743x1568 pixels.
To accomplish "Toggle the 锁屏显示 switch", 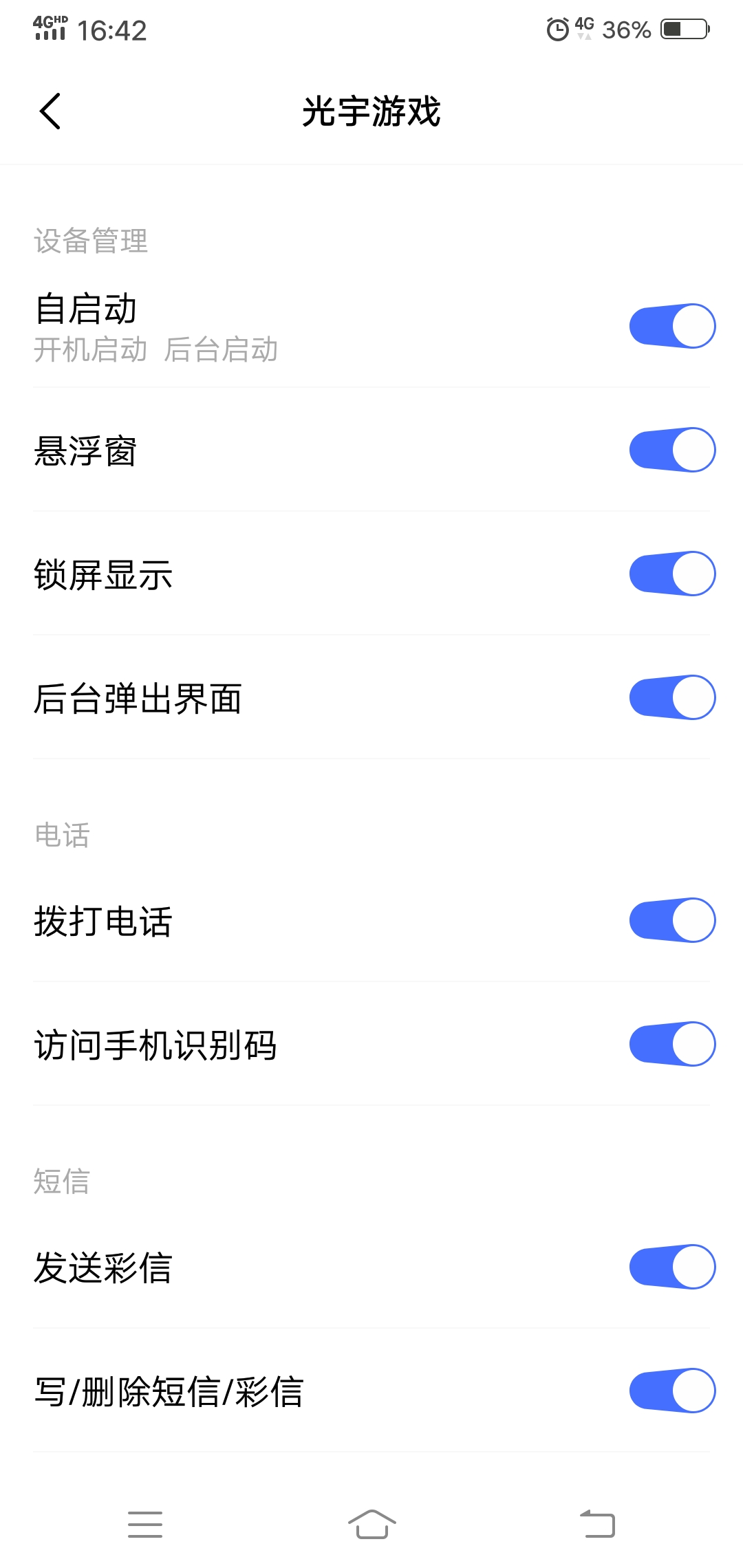I will pyautogui.click(x=672, y=574).
